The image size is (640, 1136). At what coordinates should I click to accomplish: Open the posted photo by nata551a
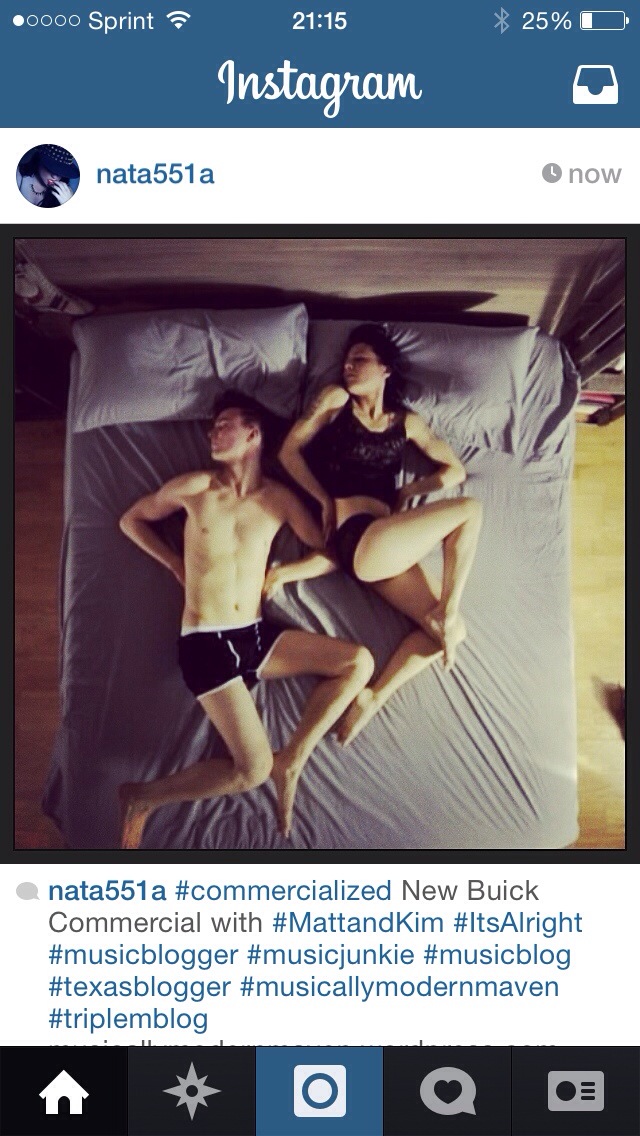click(320, 543)
